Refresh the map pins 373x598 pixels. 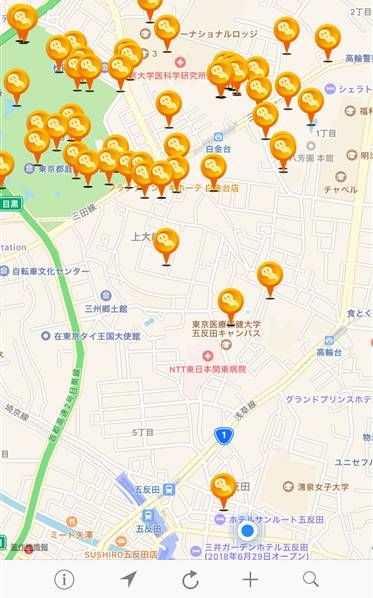pos(190,580)
